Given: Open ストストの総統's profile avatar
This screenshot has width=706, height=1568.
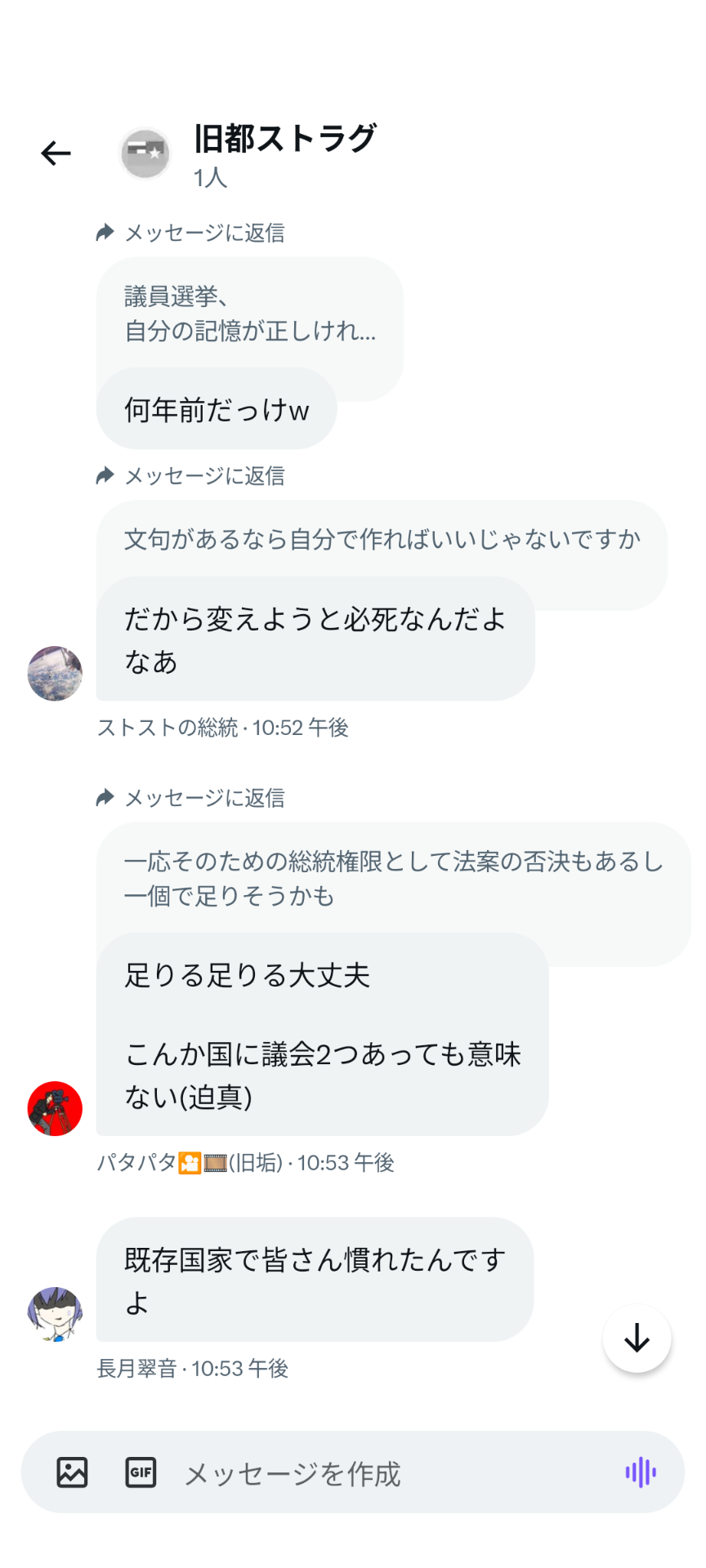Looking at the screenshot, I should point(55,673).
